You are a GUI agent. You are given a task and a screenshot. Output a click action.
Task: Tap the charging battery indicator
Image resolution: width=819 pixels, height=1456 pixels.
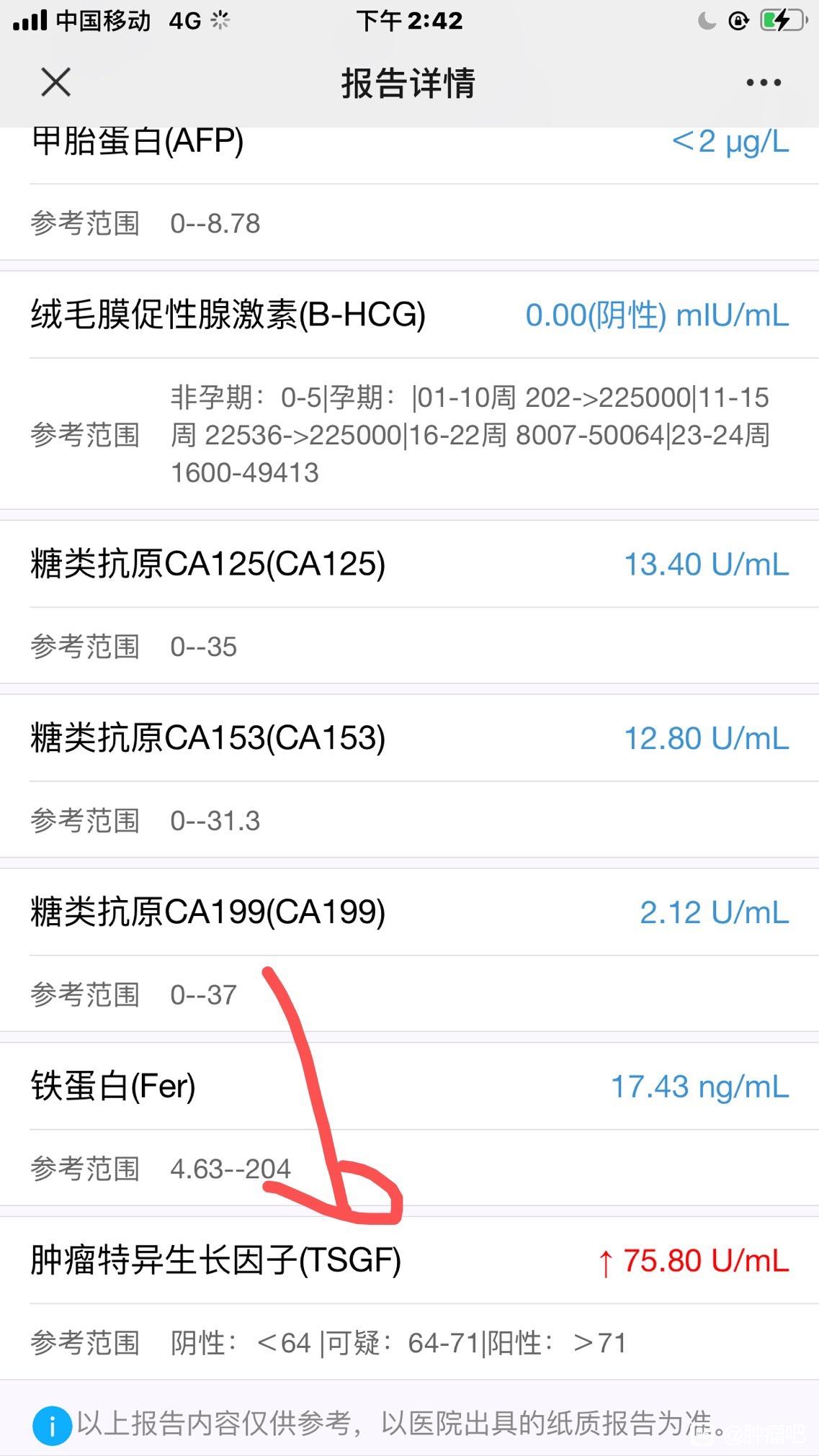[x=780, y=22]
